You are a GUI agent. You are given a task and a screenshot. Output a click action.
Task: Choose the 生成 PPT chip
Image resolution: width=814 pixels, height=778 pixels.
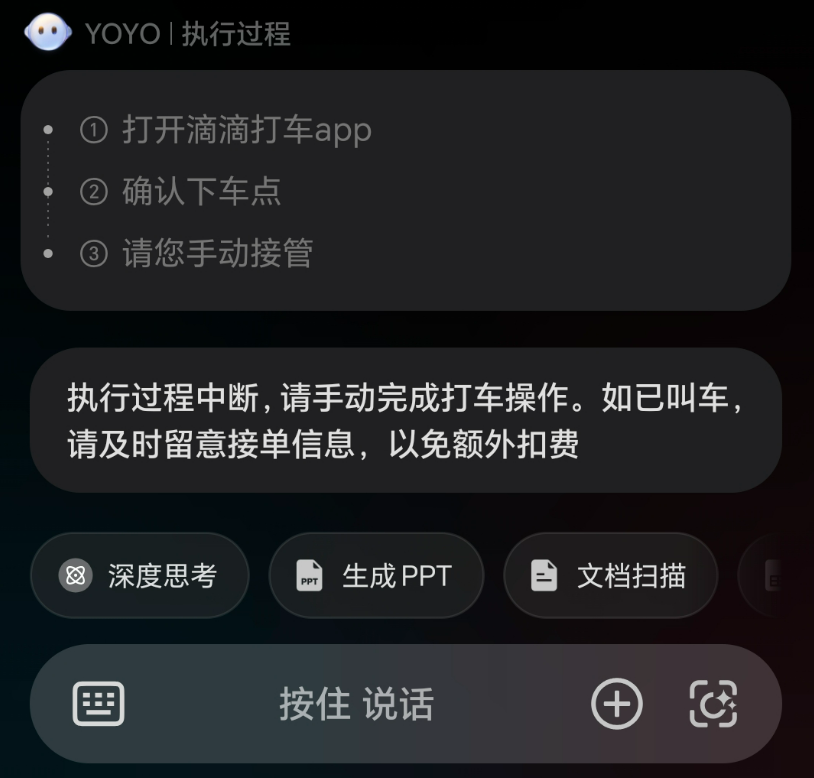376,576
